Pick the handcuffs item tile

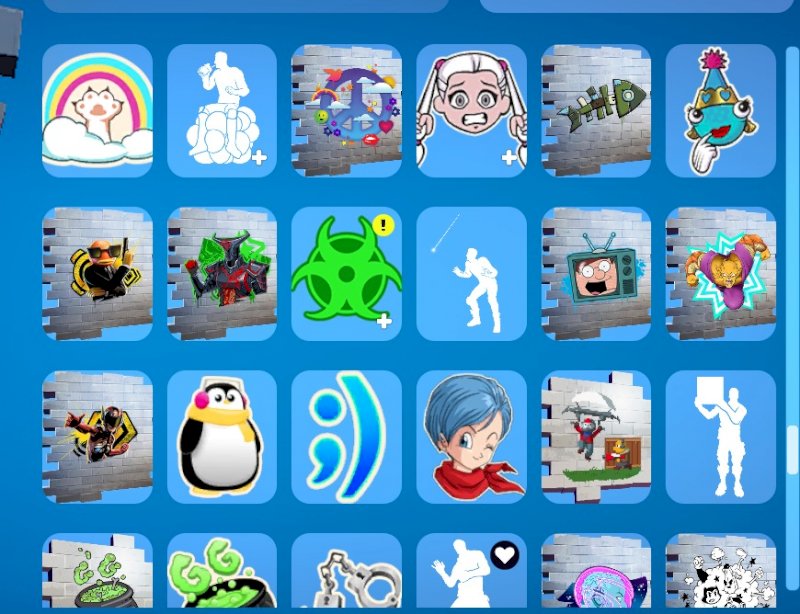point(346,575)
